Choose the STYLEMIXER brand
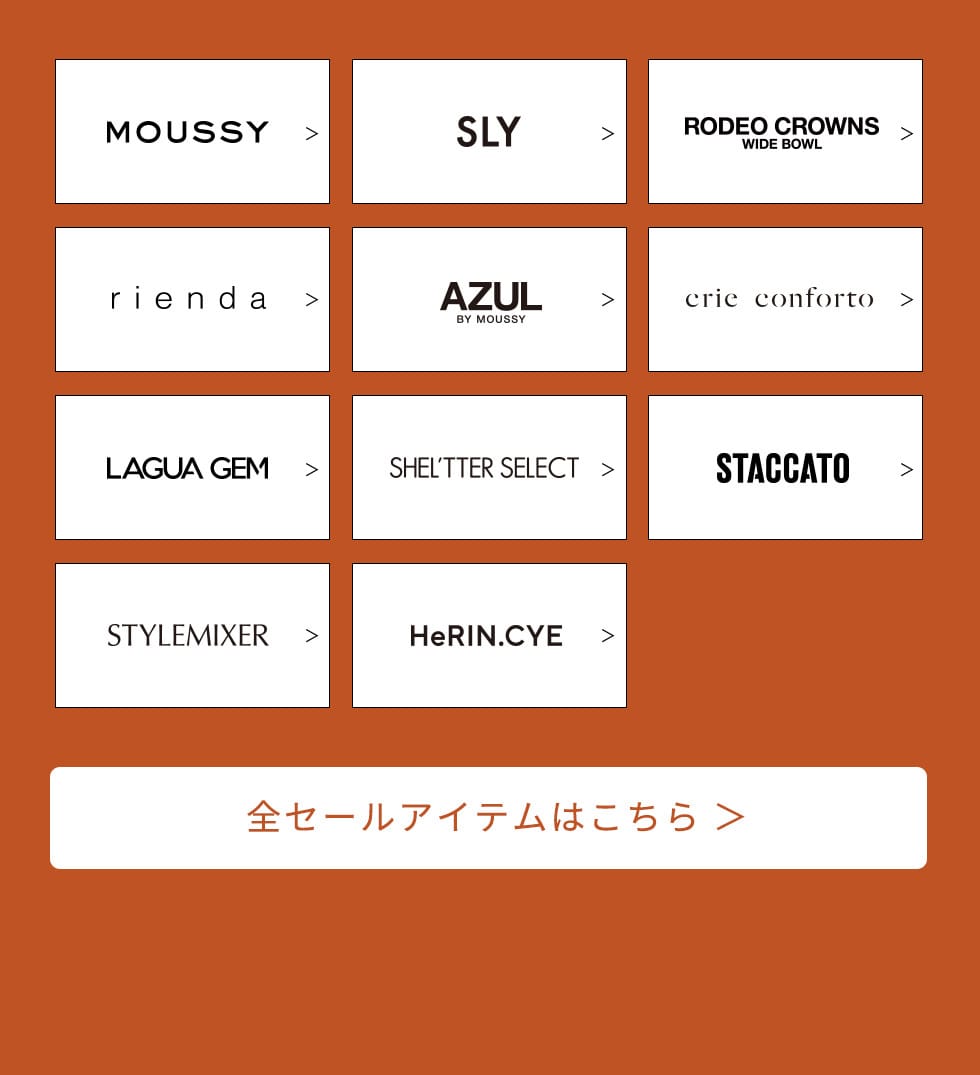Image resolution: width=980 pixels, height=1075 pixels. click(x=192, y=635)
